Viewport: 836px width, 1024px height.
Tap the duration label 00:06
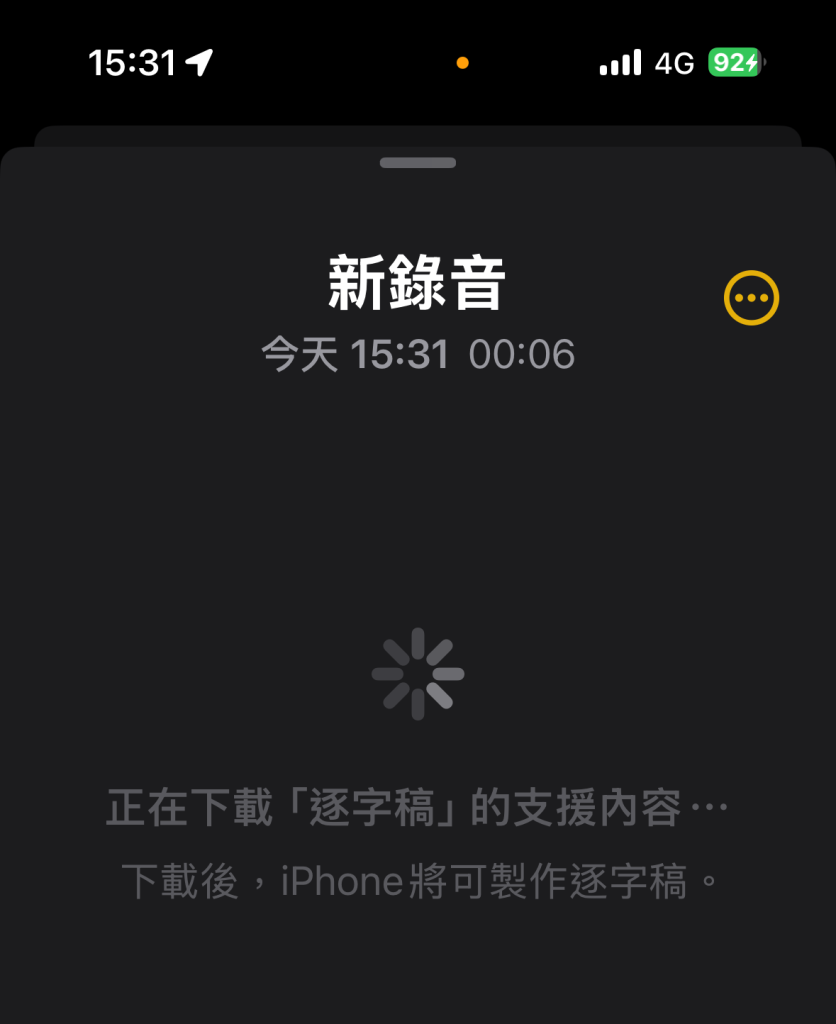pos(524,353)
